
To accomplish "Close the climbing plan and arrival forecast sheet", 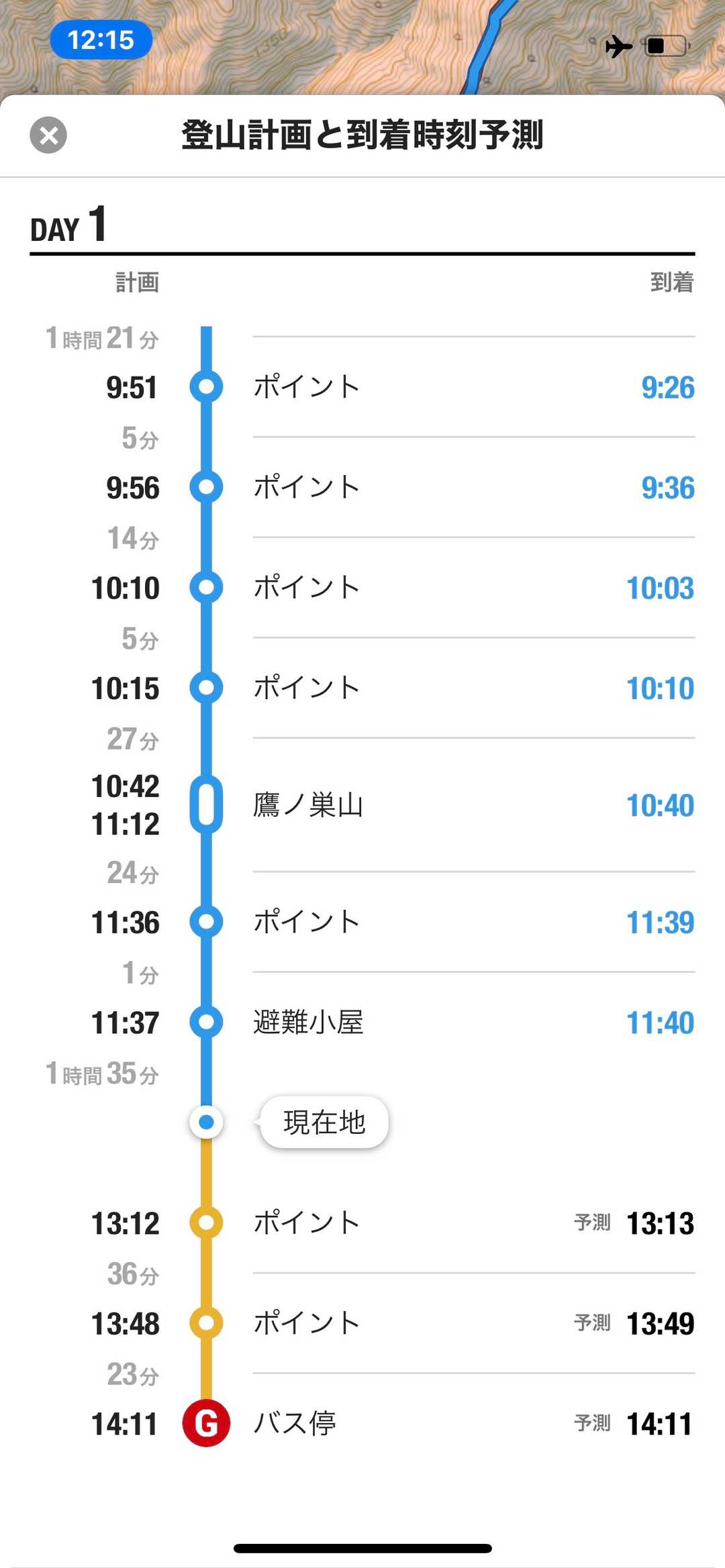I will click(x=48, y=135).
